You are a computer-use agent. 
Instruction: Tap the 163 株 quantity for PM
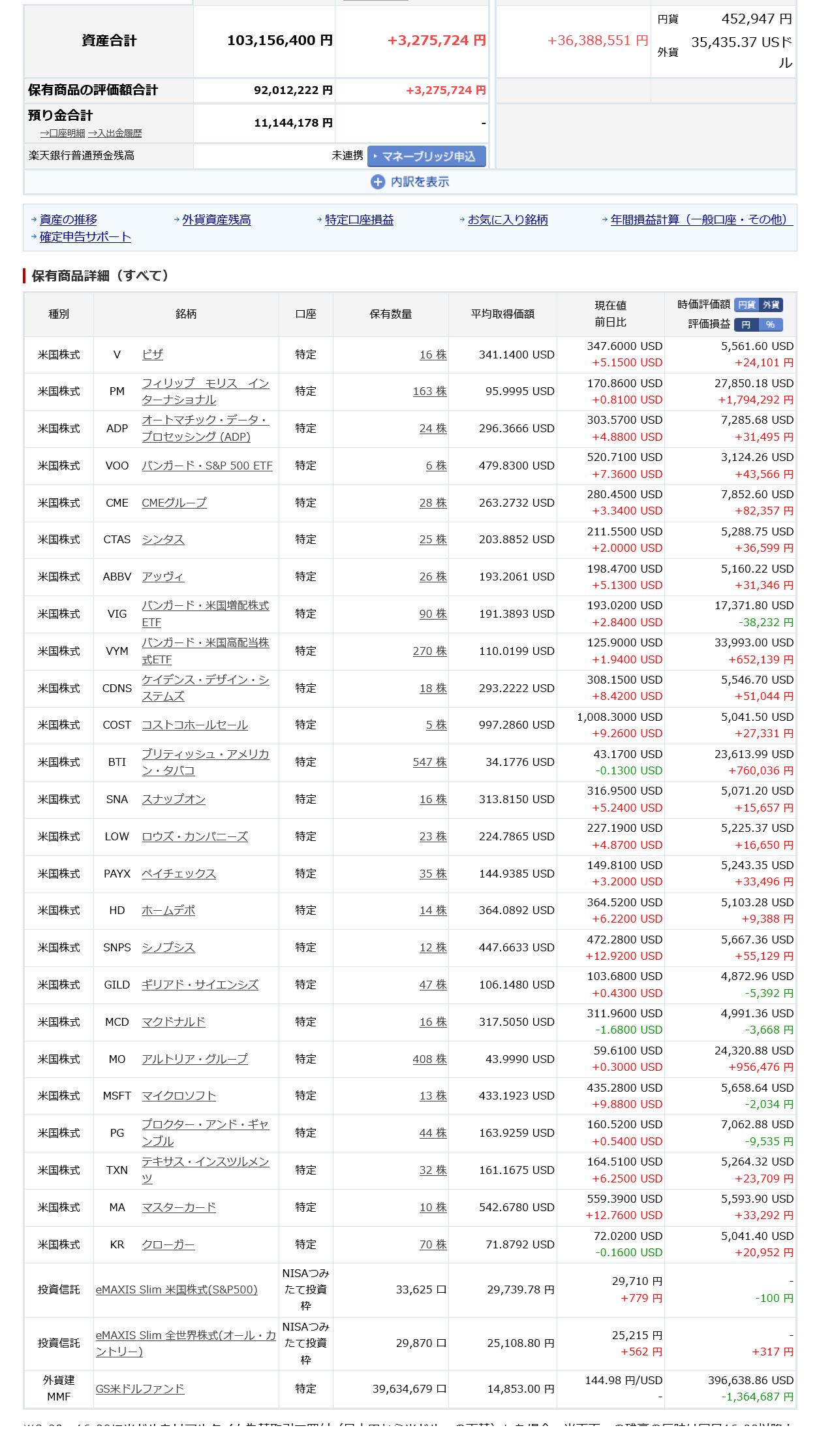pyautogui.click(x=429, y=392)
